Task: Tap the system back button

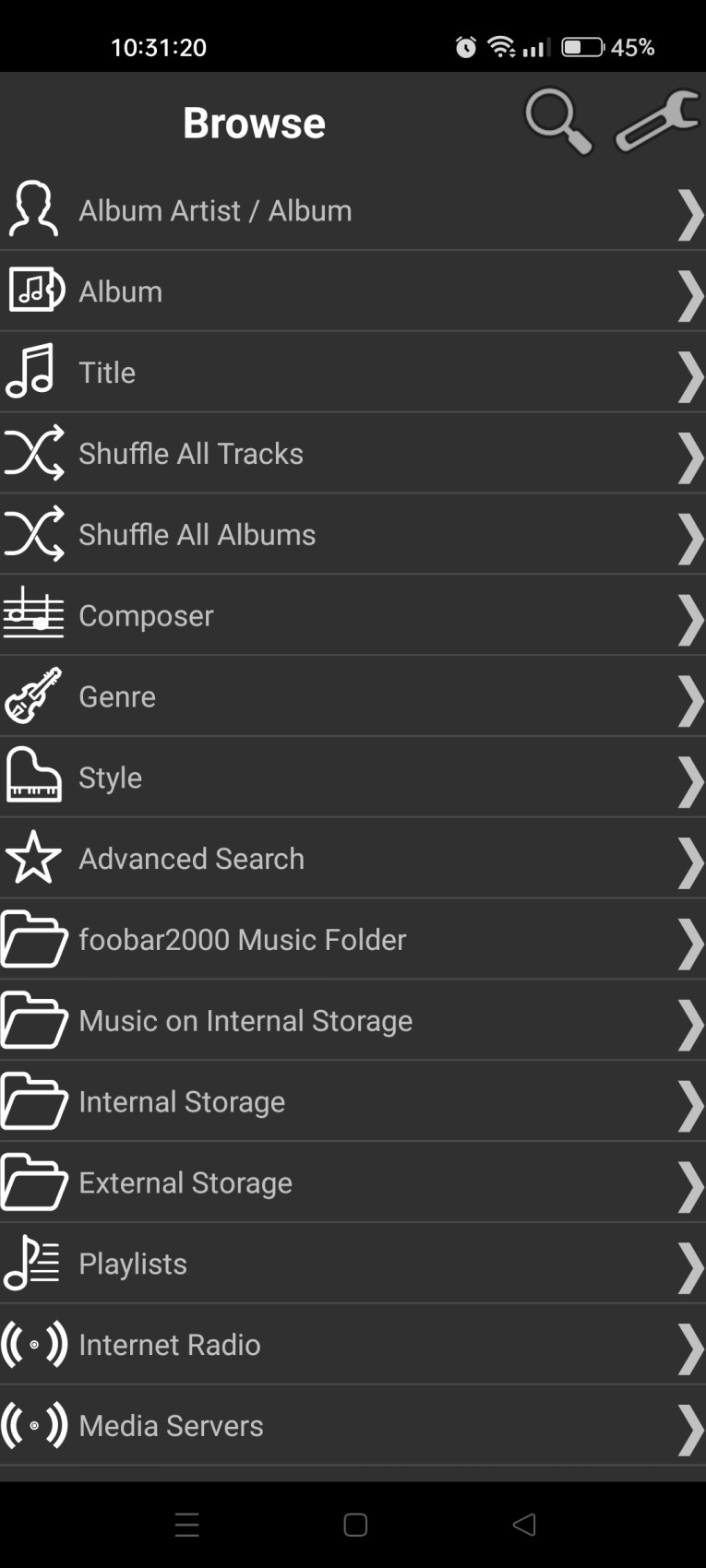Action: coord(524,1525)
